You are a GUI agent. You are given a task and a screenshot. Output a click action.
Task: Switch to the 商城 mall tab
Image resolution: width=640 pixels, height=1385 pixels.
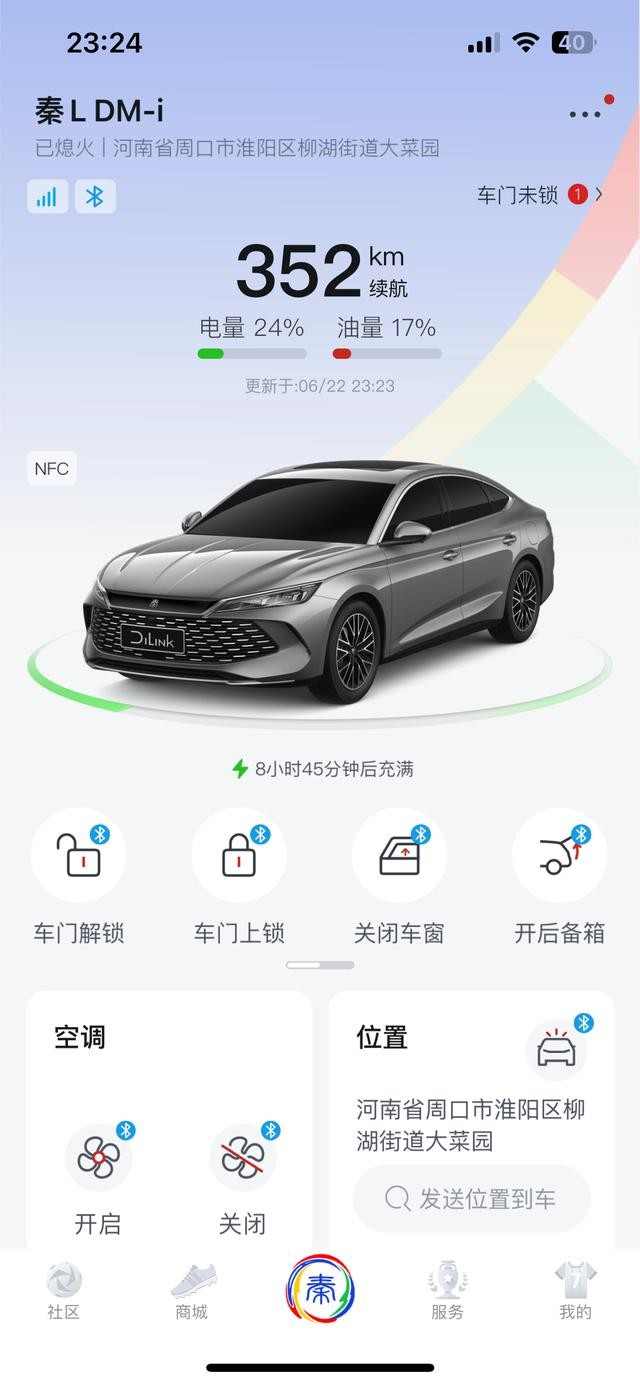tap(192, 1291)
